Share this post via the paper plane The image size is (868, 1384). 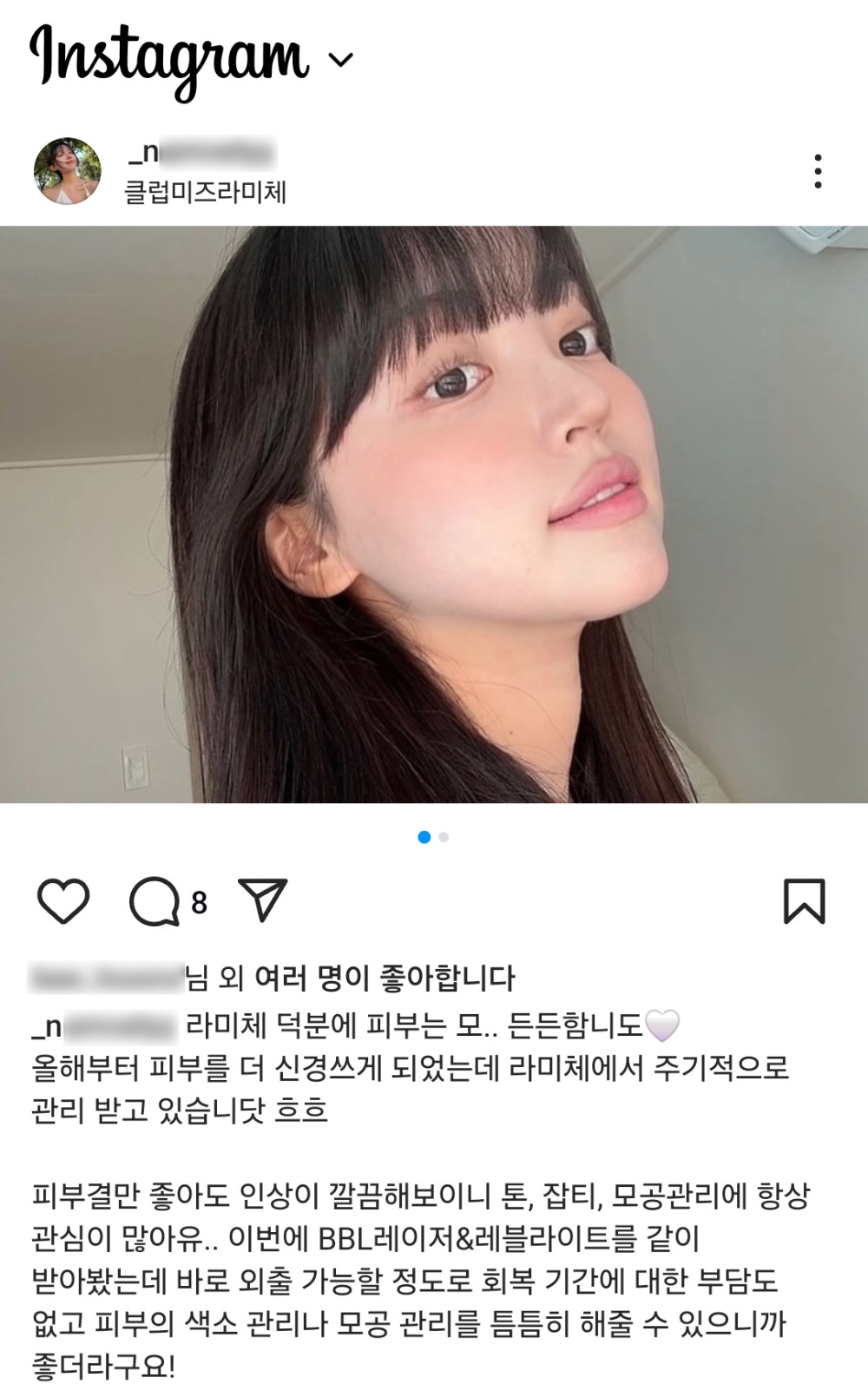[x=262, y=900]
